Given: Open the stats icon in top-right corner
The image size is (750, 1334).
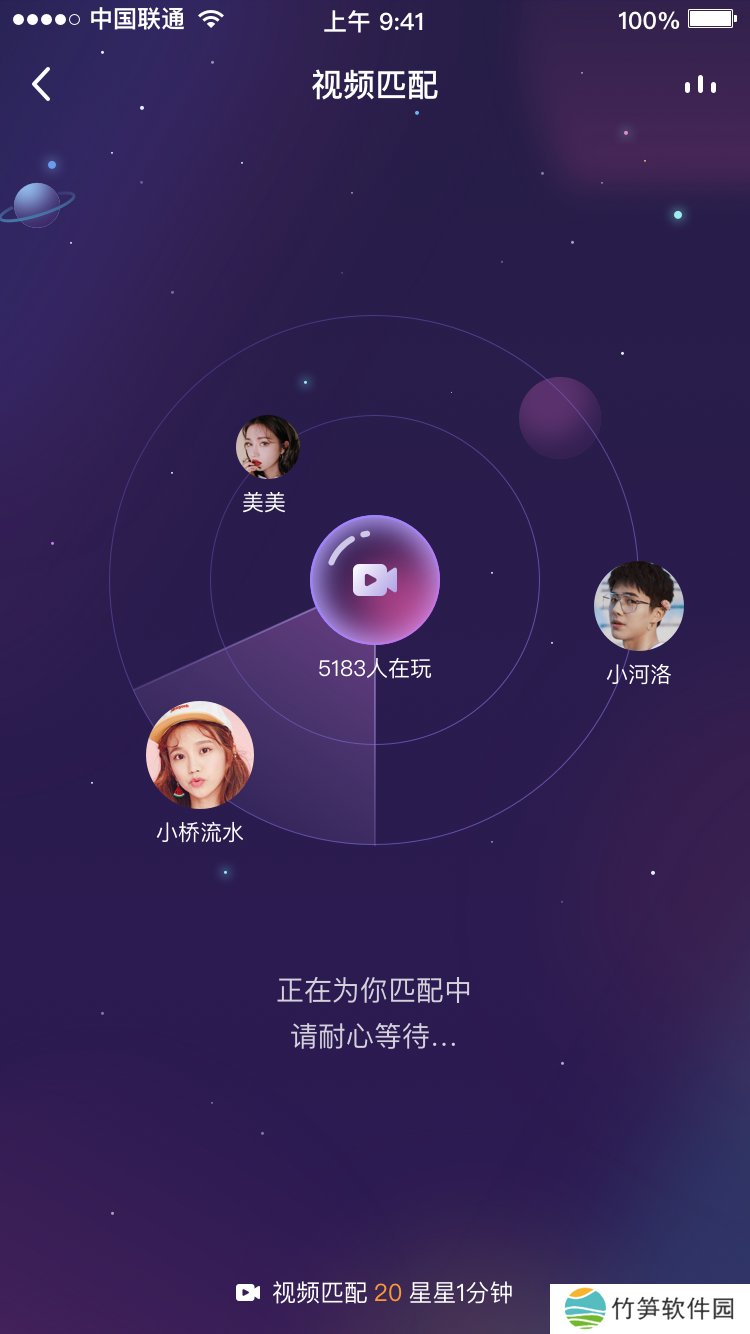Looking at the screenshot, I should (700, 85).
